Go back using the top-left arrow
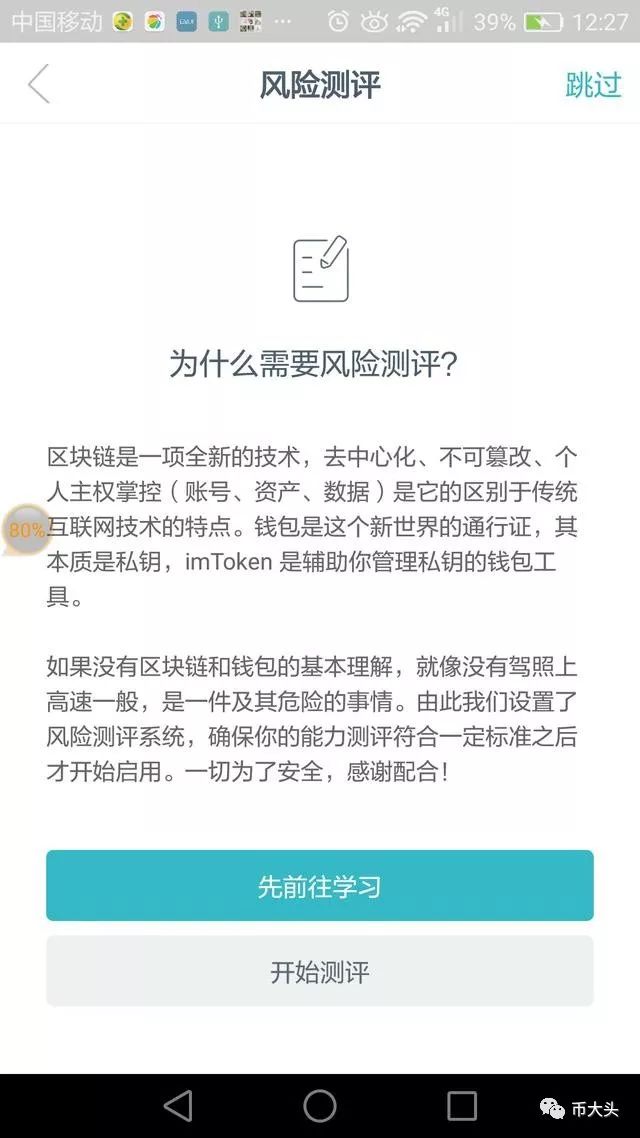This screenshot has width=640, height=1138. click(39, 85)
